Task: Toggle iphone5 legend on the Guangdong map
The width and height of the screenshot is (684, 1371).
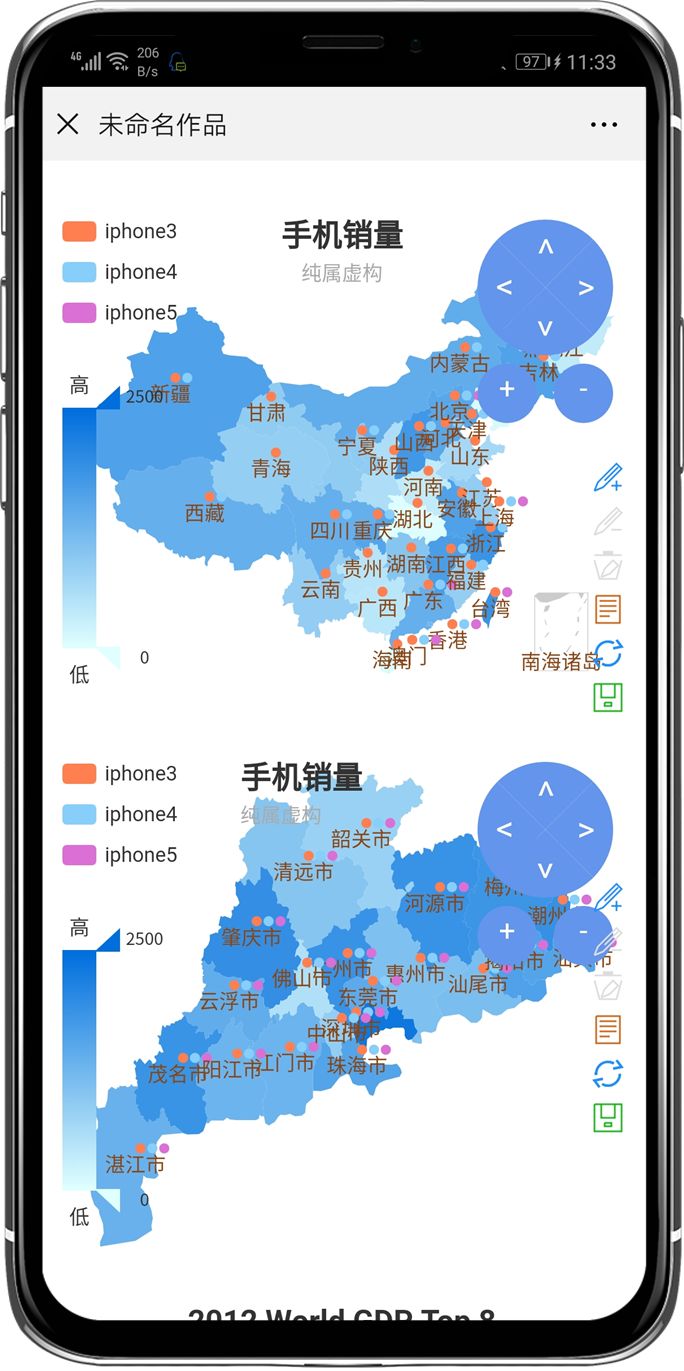Action: [x=119, y=855]
